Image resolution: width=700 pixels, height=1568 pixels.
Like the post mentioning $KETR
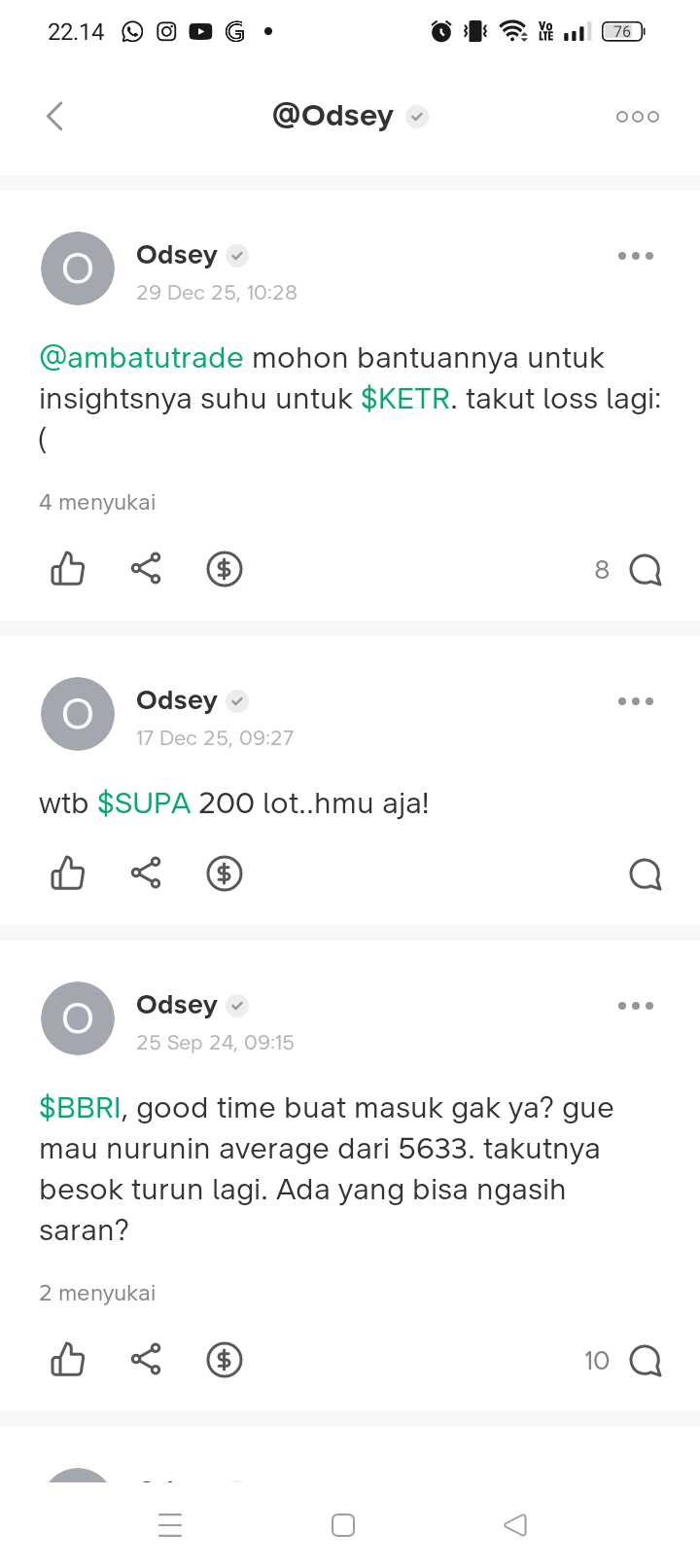68,569
